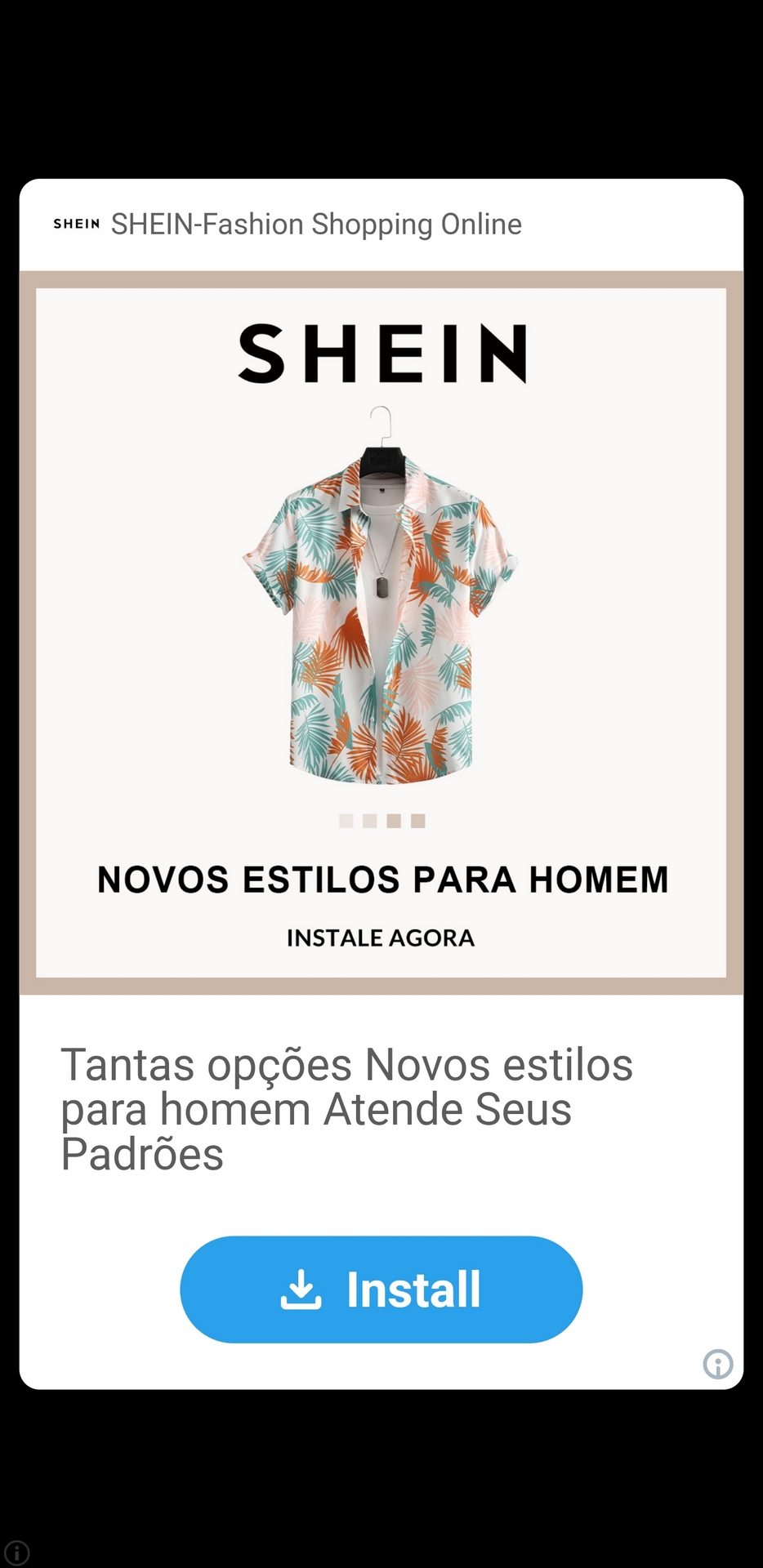Open the SHEIN-Fashion Shopping Online app title
The width and height of the screenshot is (763, 1568).
316,224
